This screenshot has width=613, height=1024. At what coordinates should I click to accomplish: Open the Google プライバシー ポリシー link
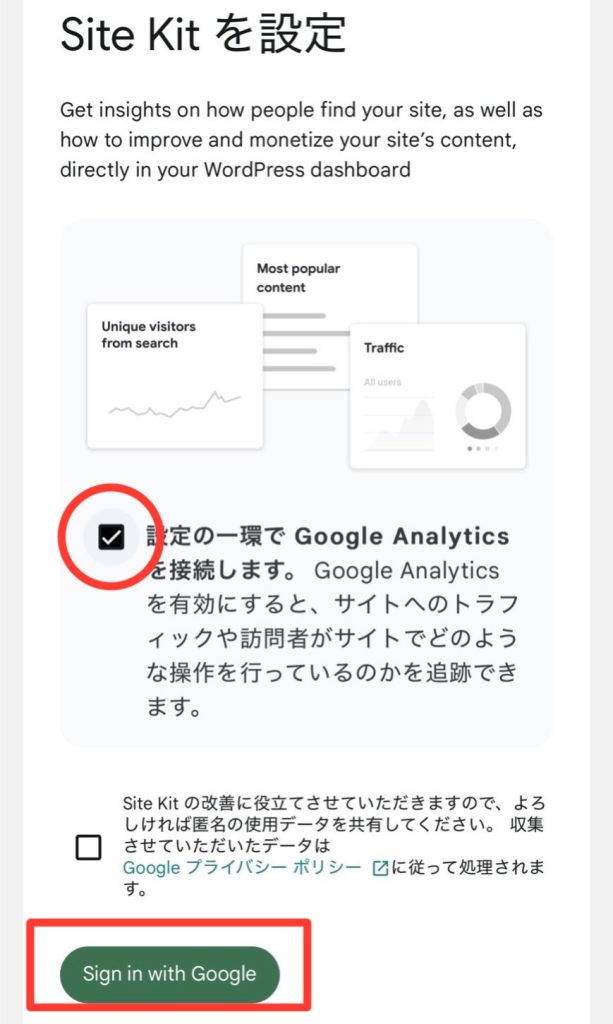242,867
